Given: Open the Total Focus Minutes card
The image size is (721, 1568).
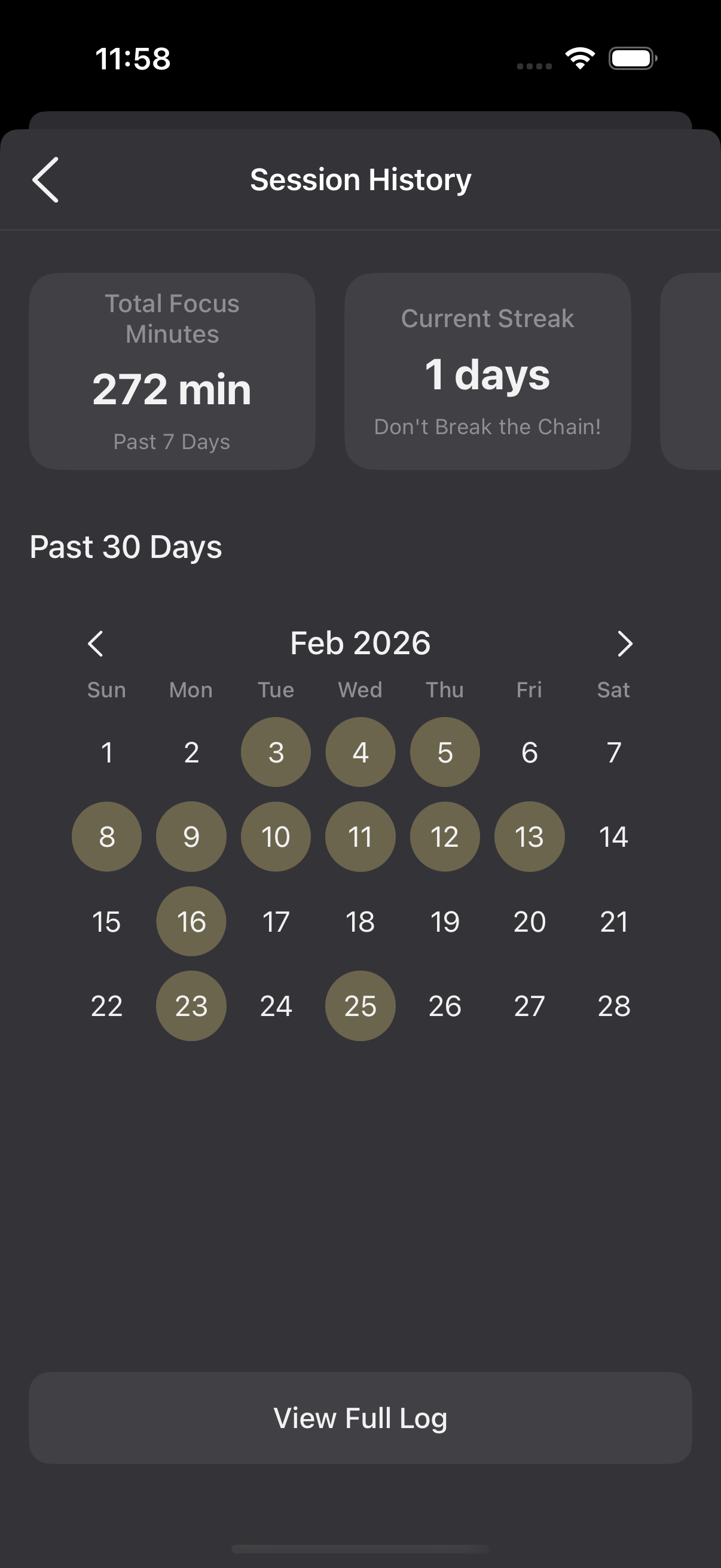Looking at the screenshot, I should (x=172, y=371).
